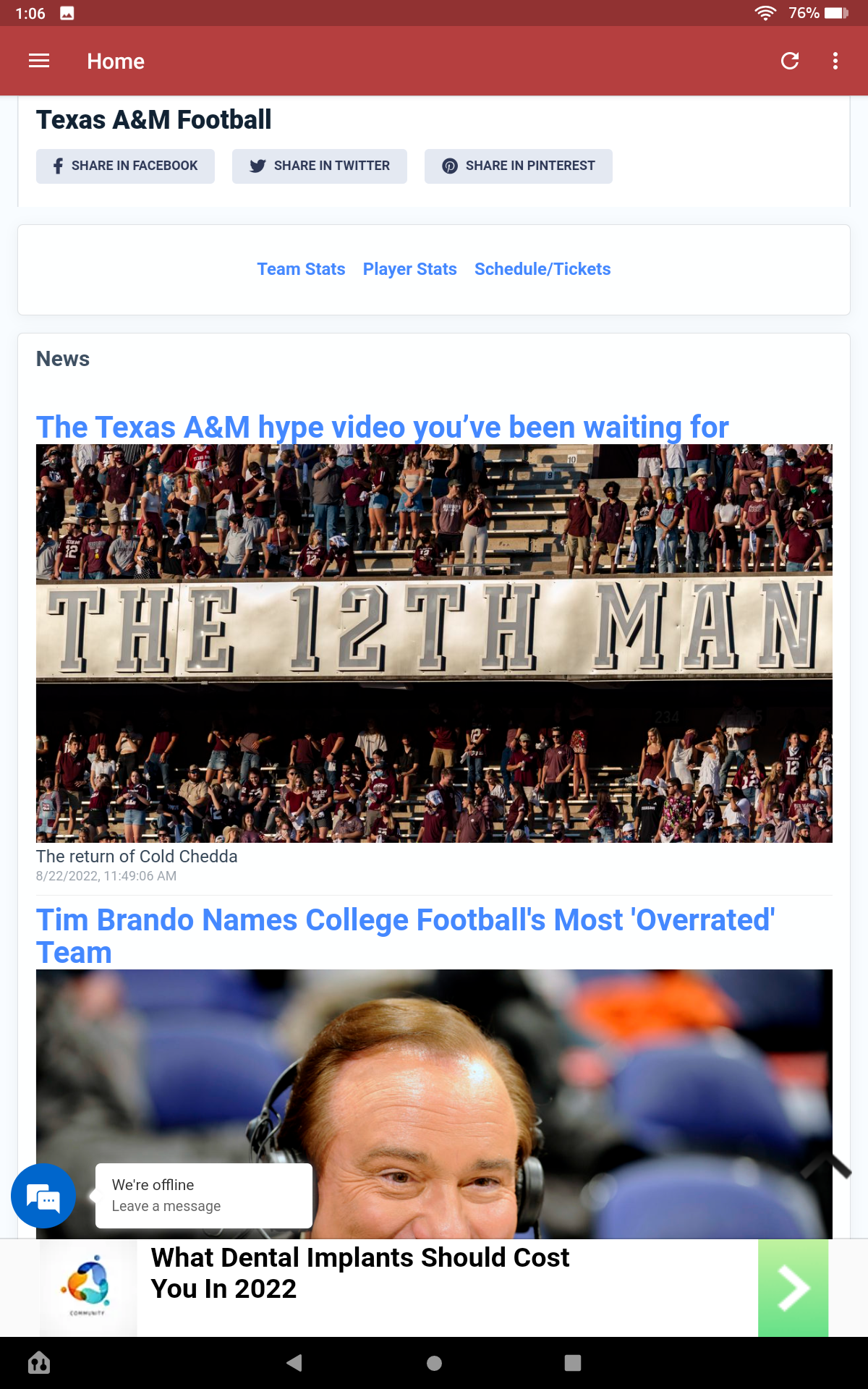Tap the Android back navigation button
Image resolution: width=868 pixels, height=1389 pixels.
(294, 1362)
